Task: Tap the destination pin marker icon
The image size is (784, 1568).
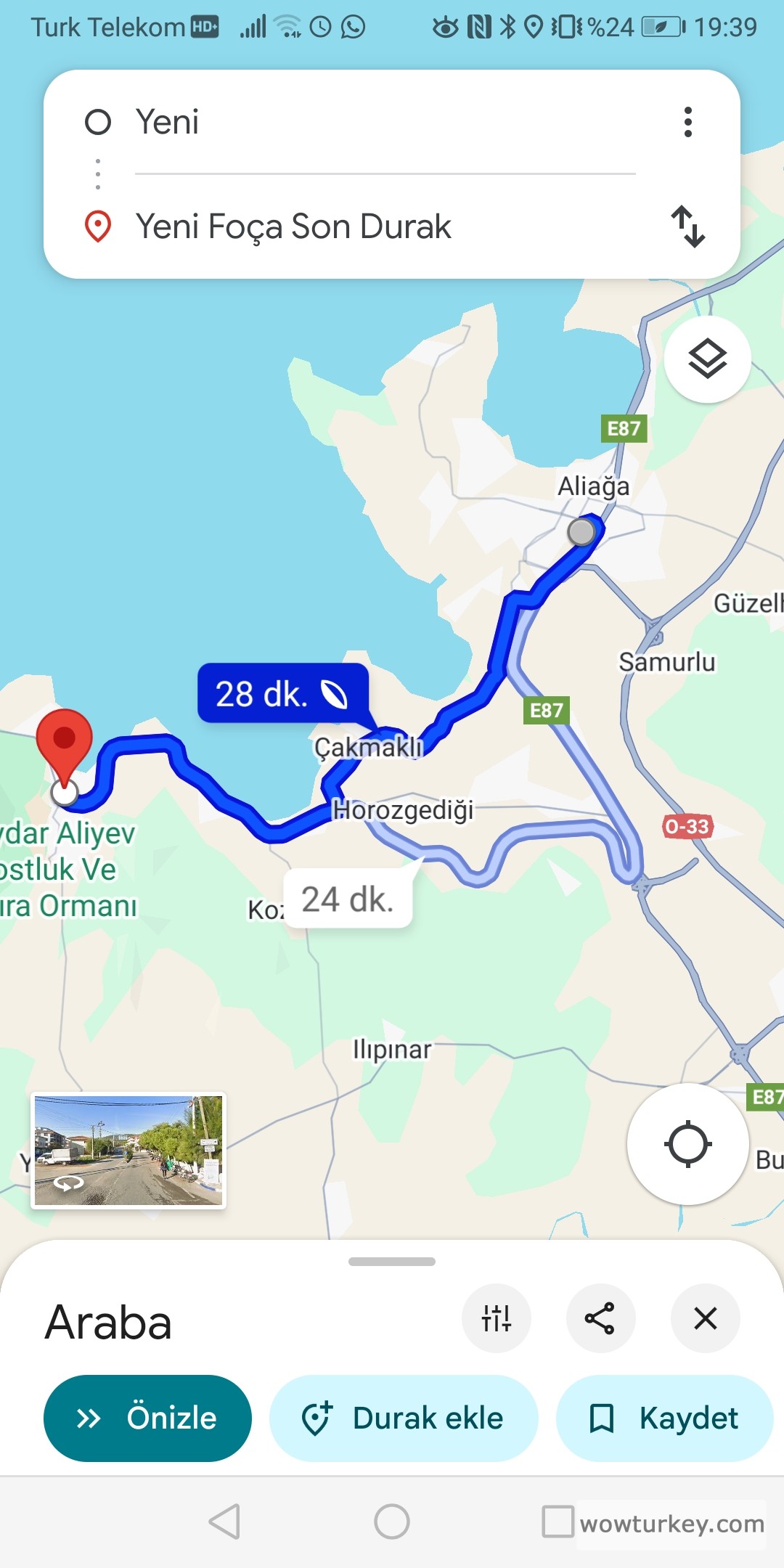Action: [99, 226]
